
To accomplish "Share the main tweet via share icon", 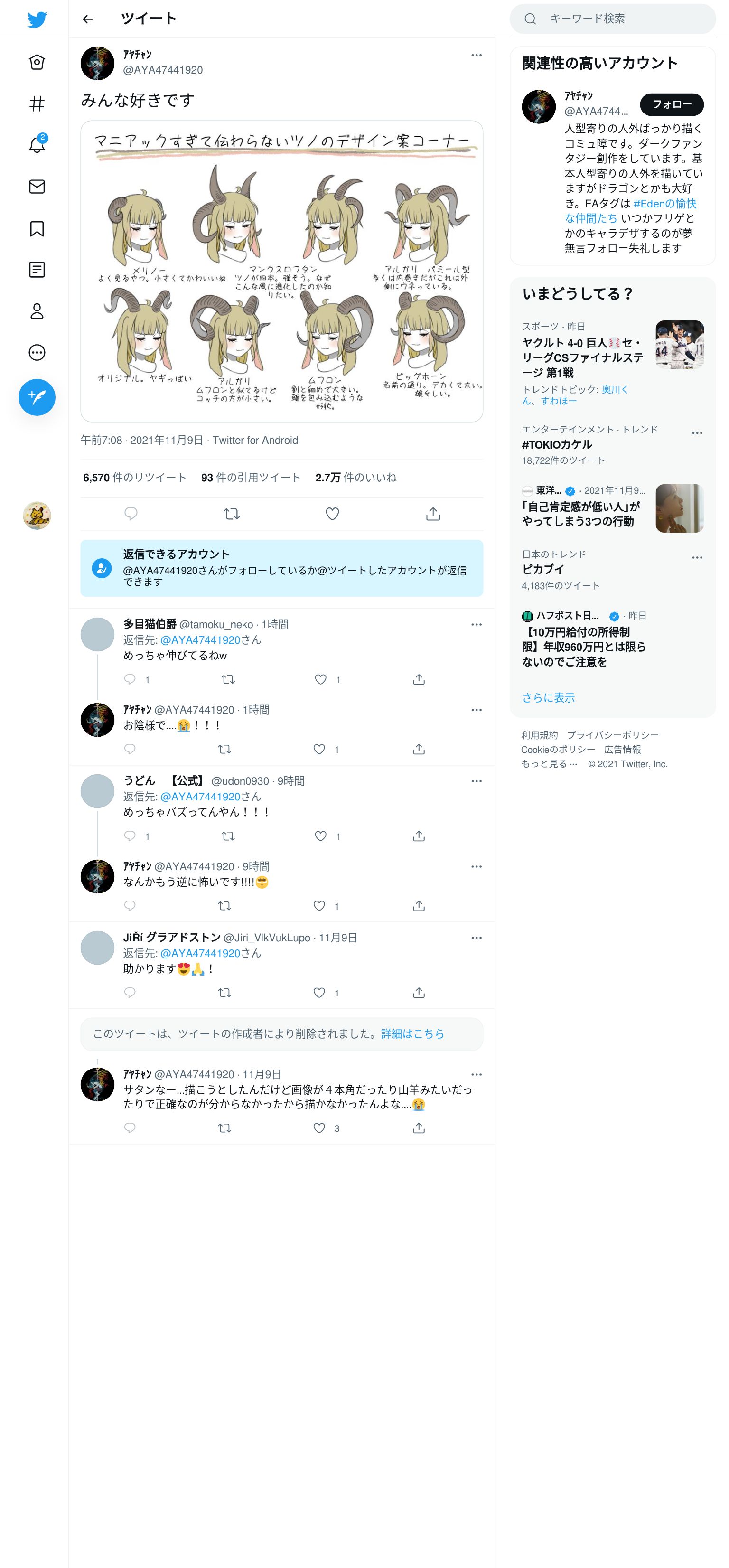I will point(433,514).
